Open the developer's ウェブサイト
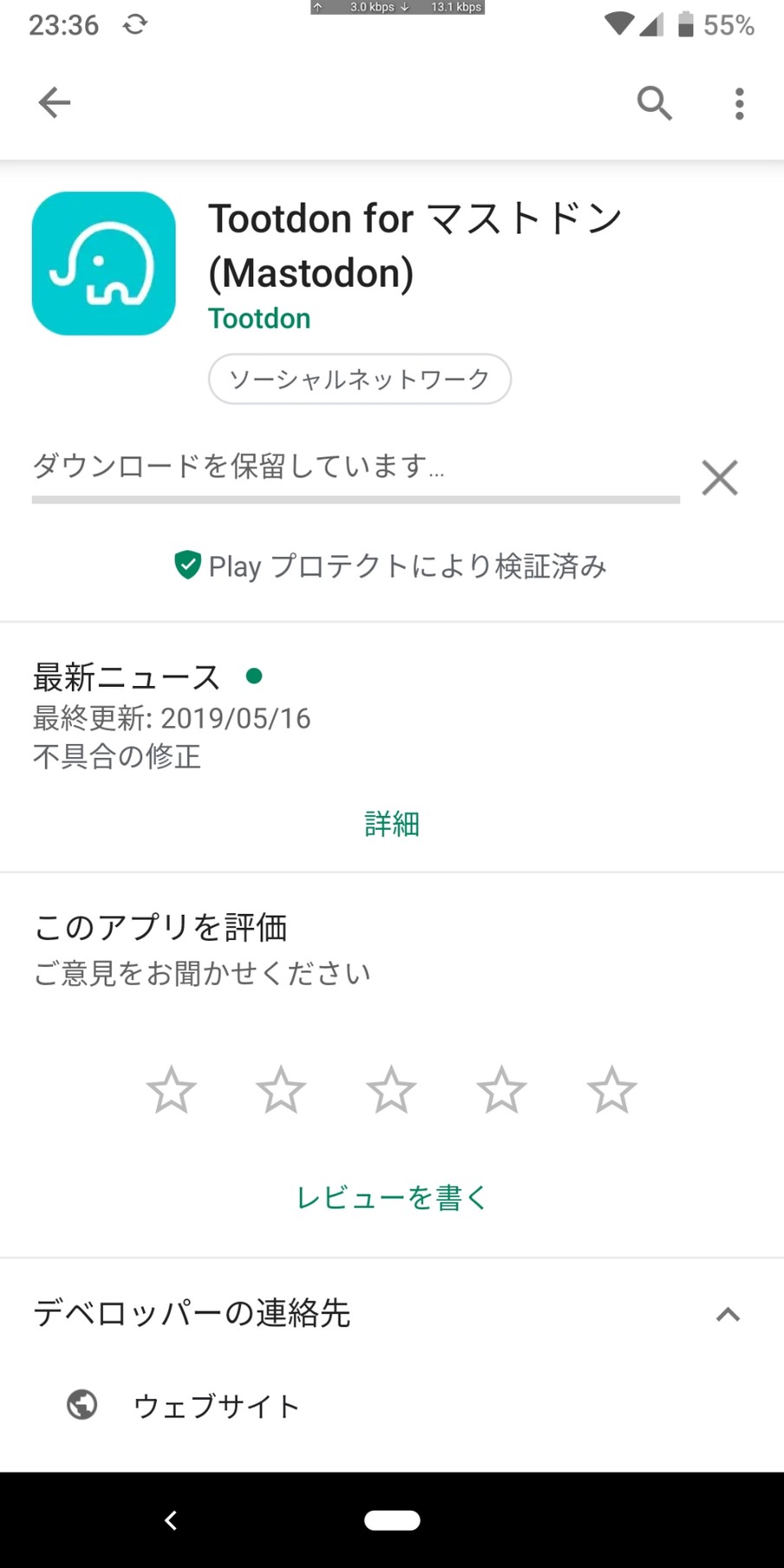The height and width of the screenshot is (1568, 784). [217, 1405]
